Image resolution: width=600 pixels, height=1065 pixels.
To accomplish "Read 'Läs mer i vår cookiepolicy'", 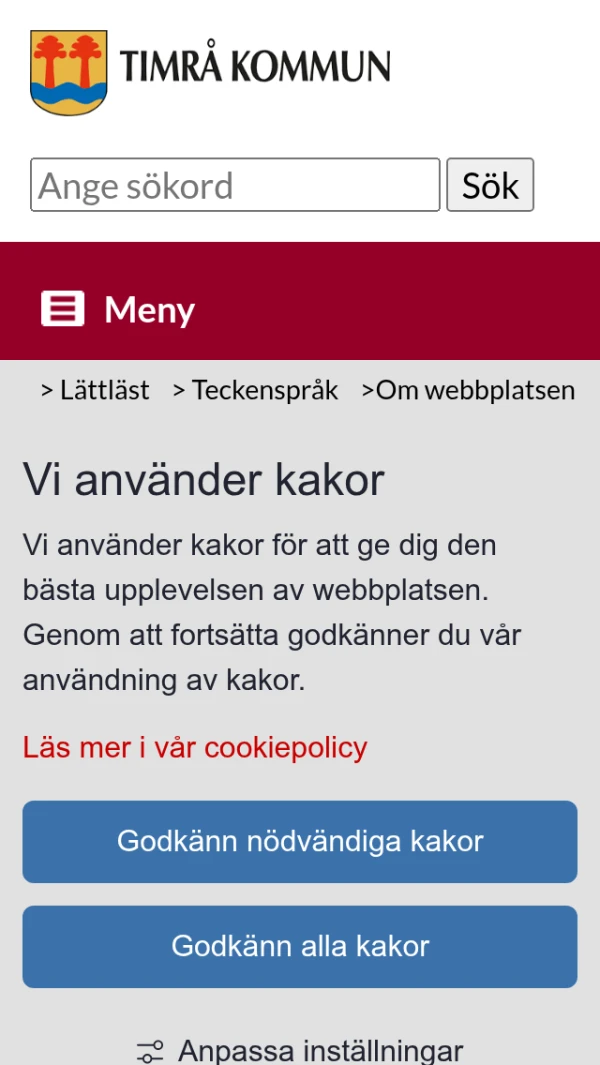I will tap(195, 747).
